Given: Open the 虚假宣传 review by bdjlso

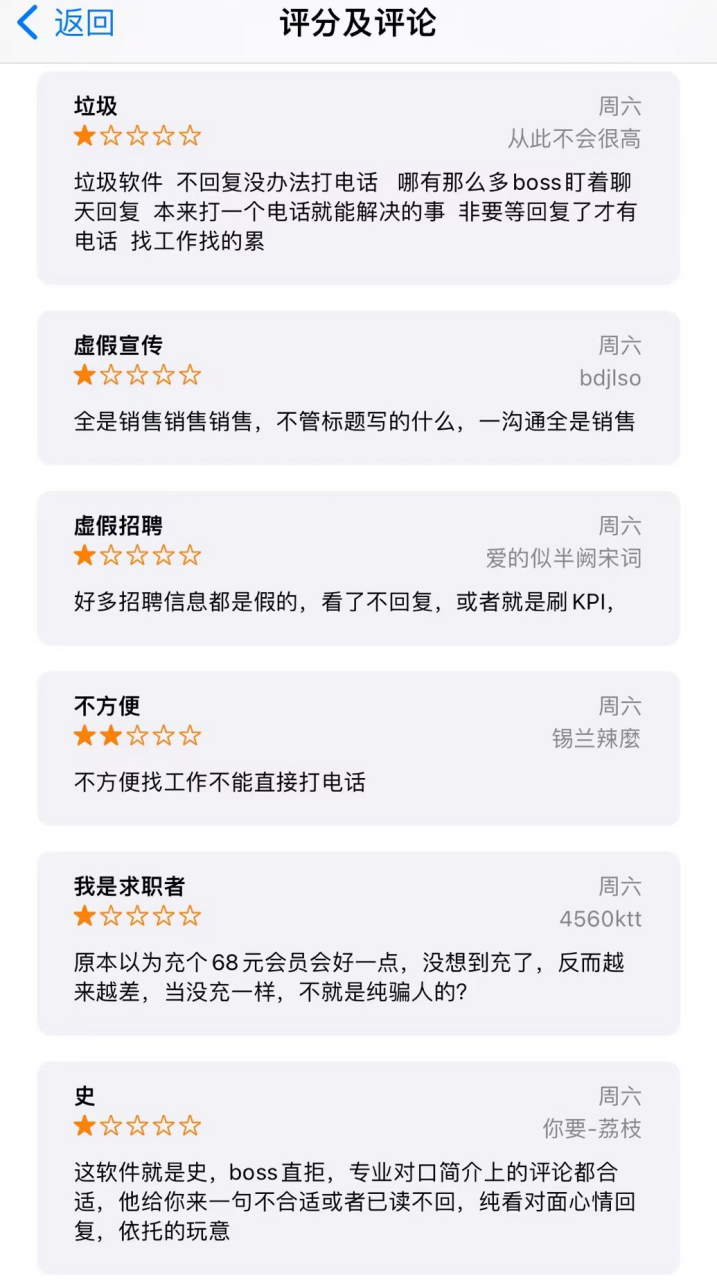Looking at the screenshot, I should pyautogui.click(x=358, y=387).
